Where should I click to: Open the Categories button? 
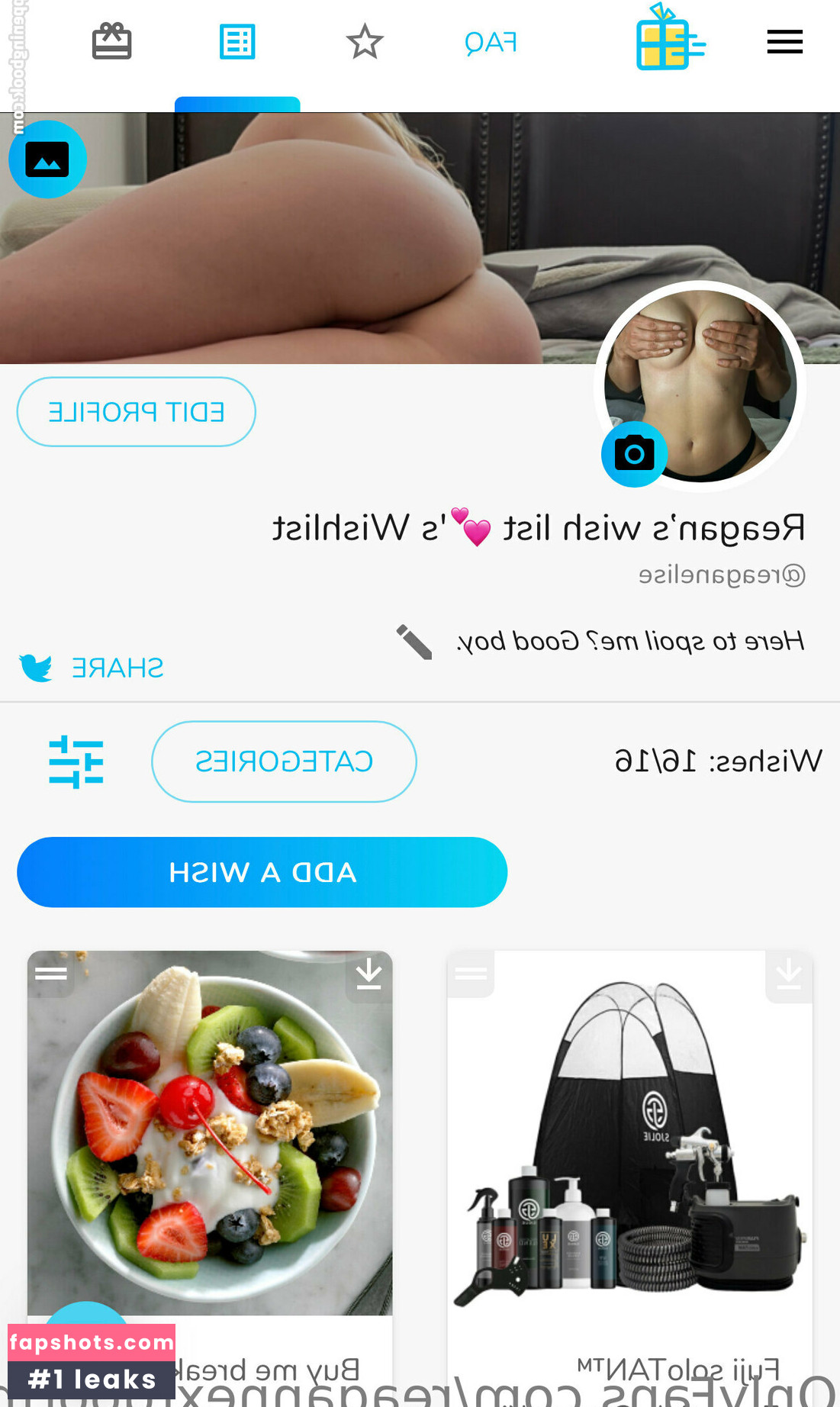click(x=284, y=761)
